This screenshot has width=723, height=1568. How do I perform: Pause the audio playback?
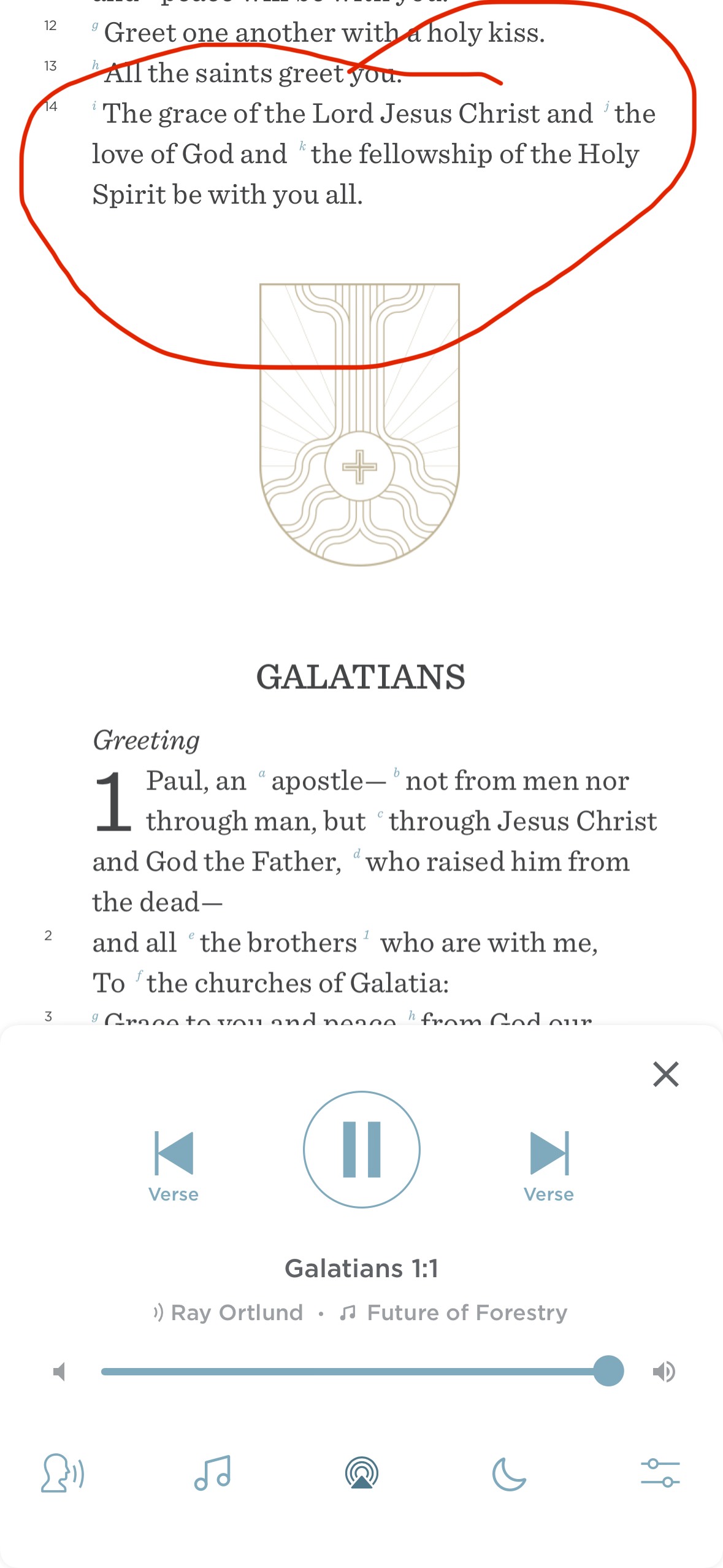[x=361, y=1148]
